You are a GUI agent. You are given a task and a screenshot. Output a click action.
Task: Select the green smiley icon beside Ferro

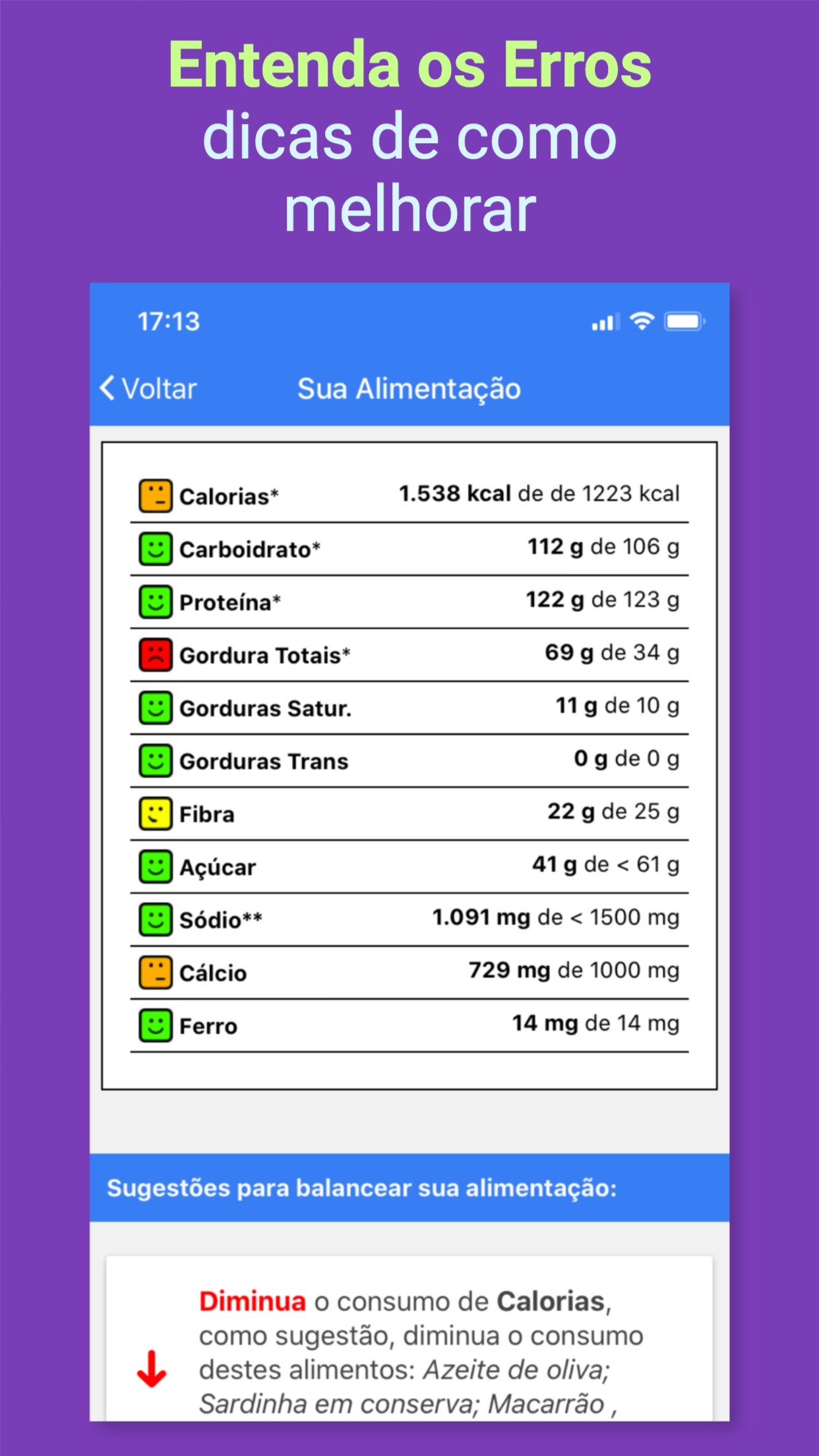(x=156, y=1023)
